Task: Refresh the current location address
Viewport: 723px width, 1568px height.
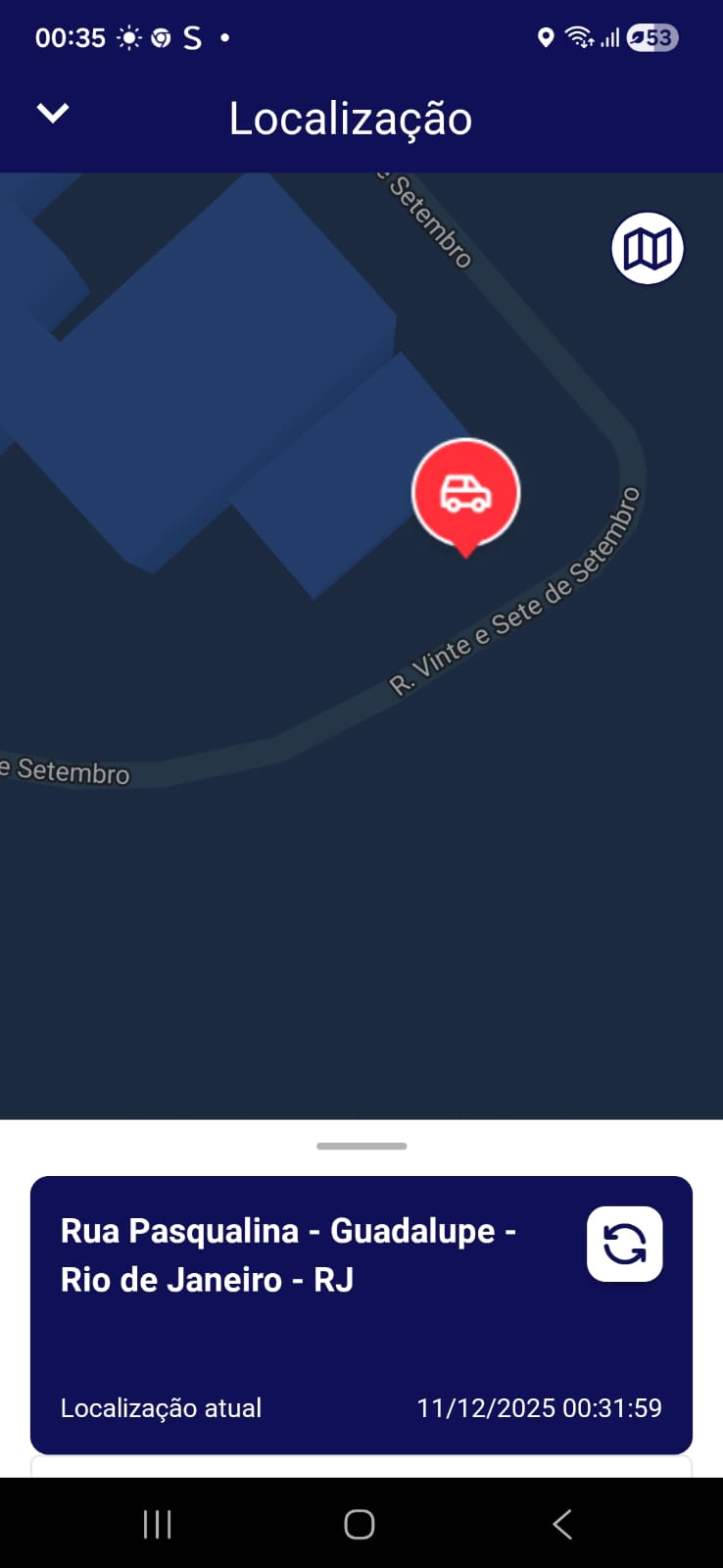Action: click(624, 1245)
